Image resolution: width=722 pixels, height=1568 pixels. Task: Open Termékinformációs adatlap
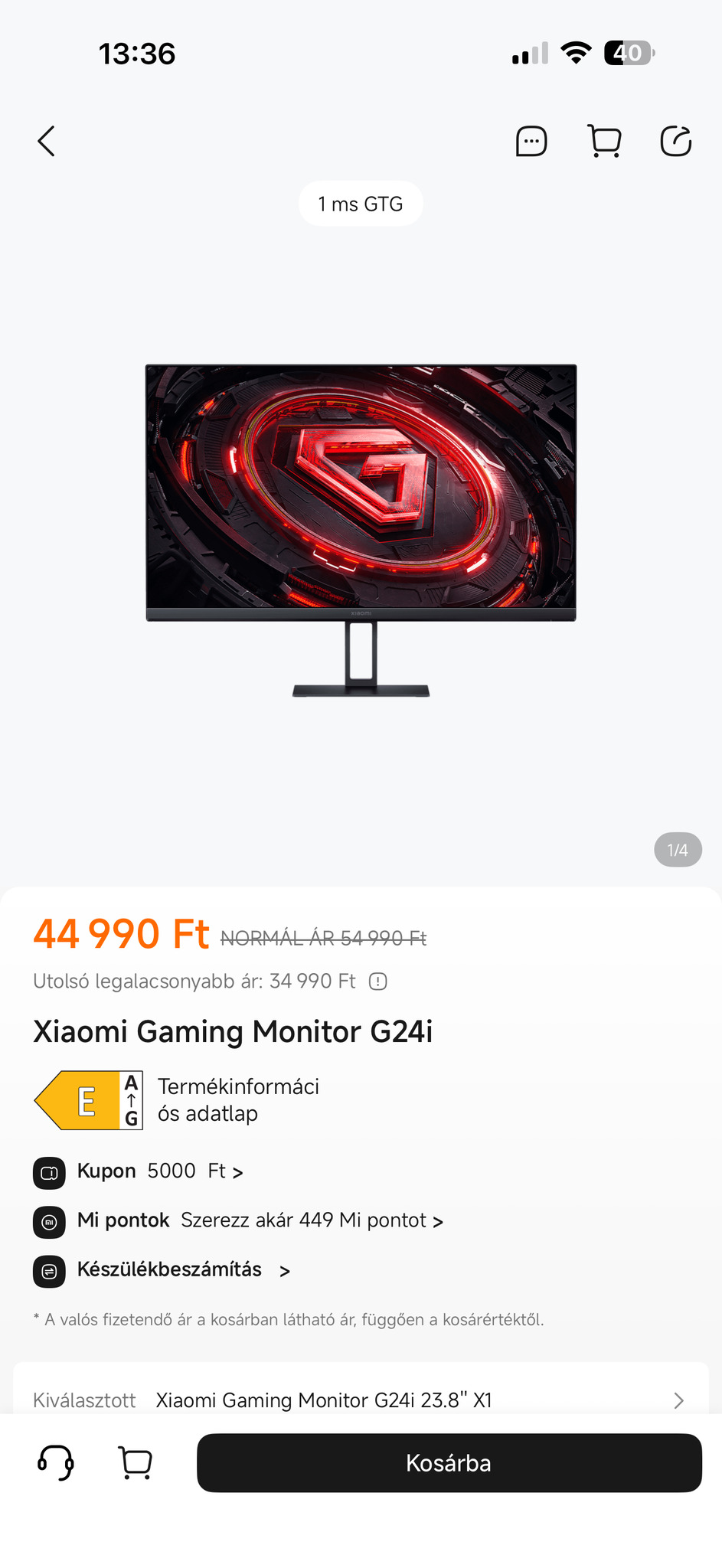[238, 1099]
